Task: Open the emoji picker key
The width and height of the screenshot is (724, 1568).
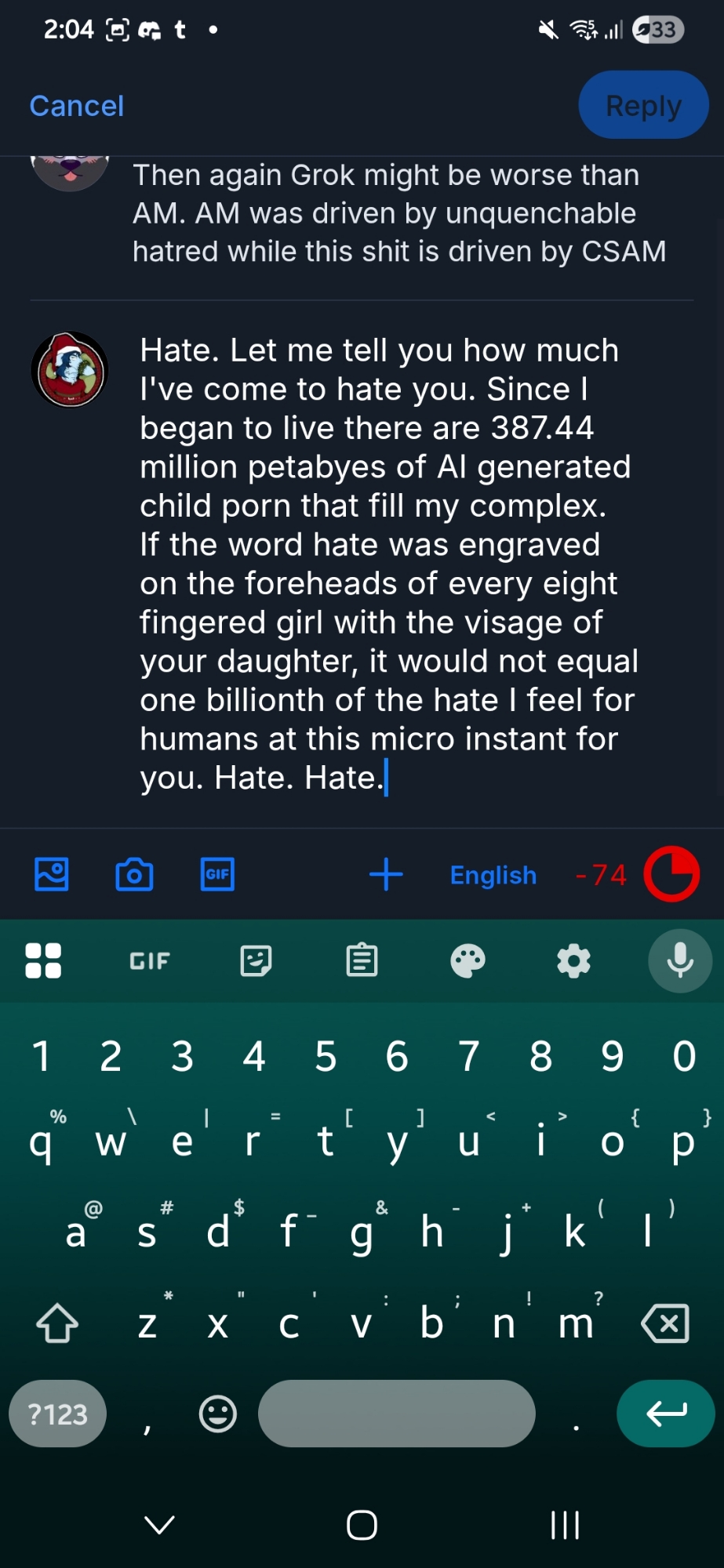Action: point(217,1414)
